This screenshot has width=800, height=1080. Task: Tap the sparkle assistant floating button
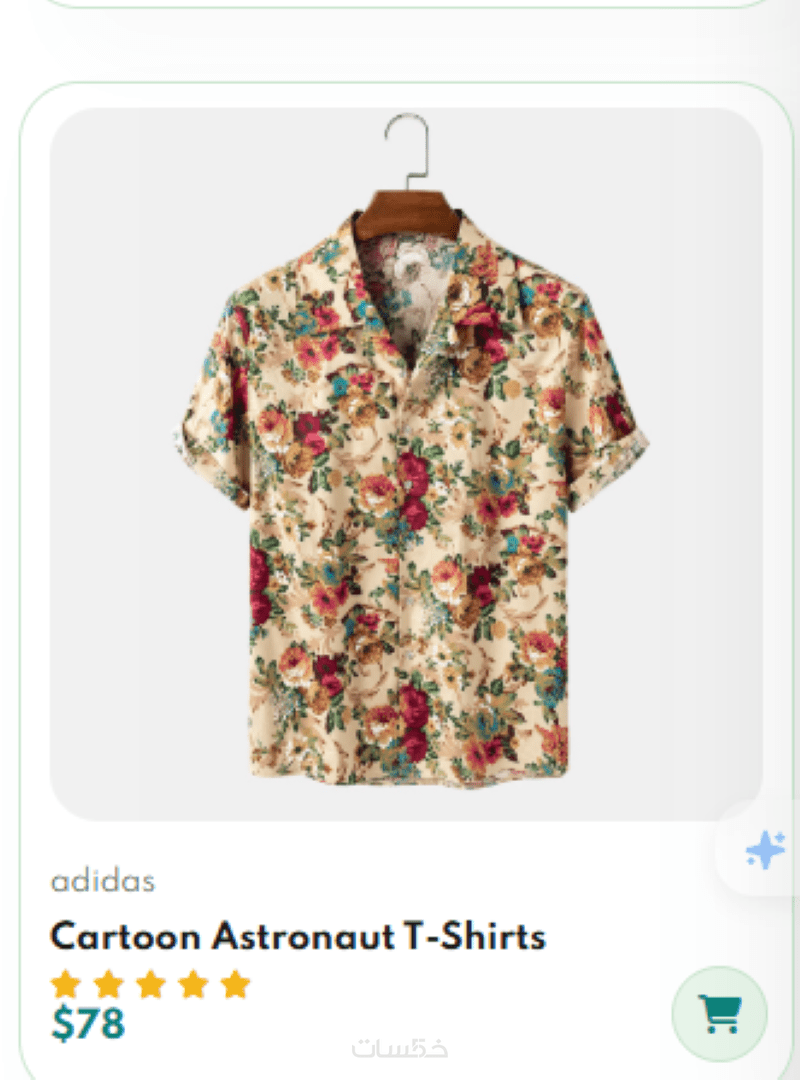765,851
